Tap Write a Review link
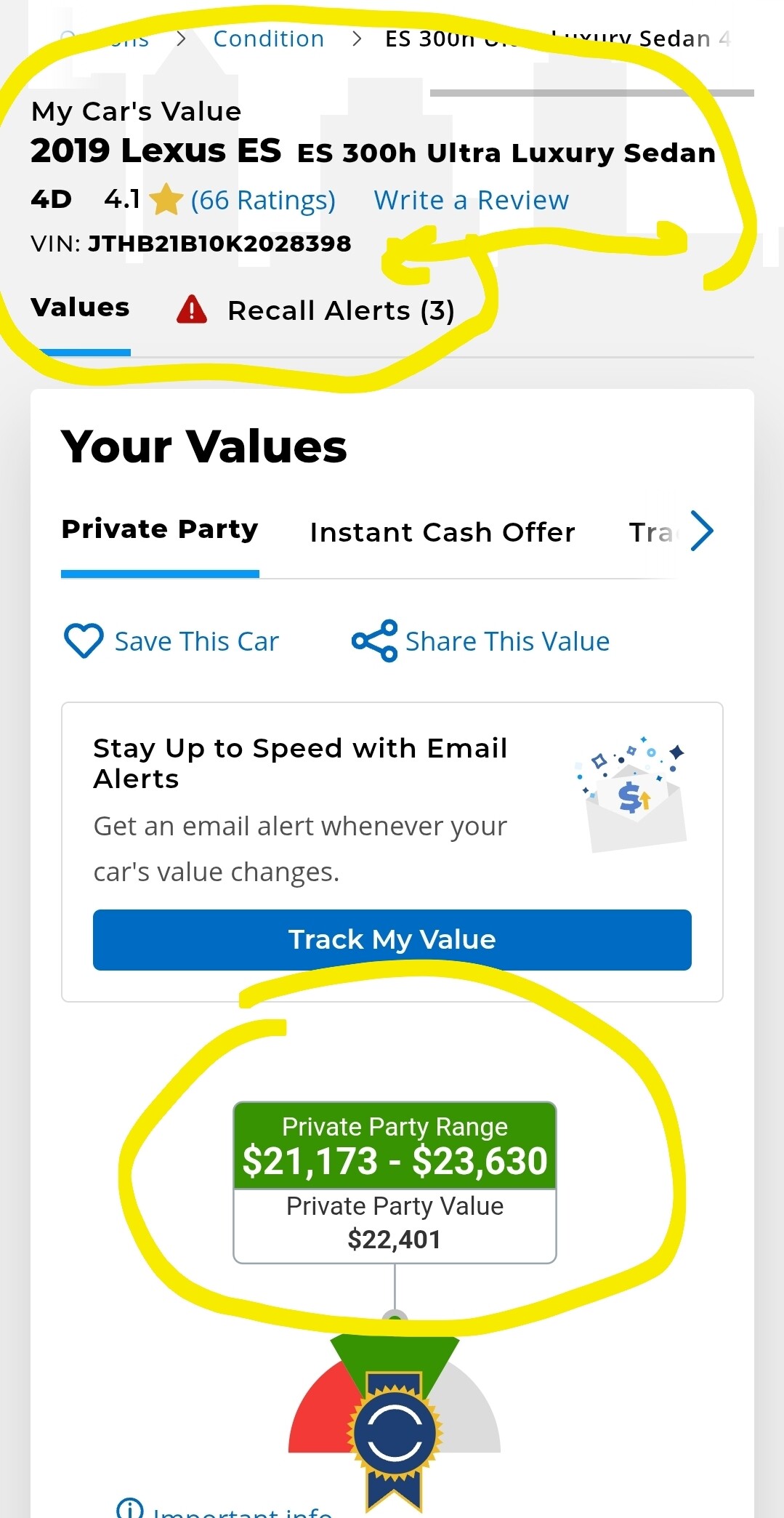The width and height of the screenshot is (784, 1518). pyautogui.click(x=471, y=200)
